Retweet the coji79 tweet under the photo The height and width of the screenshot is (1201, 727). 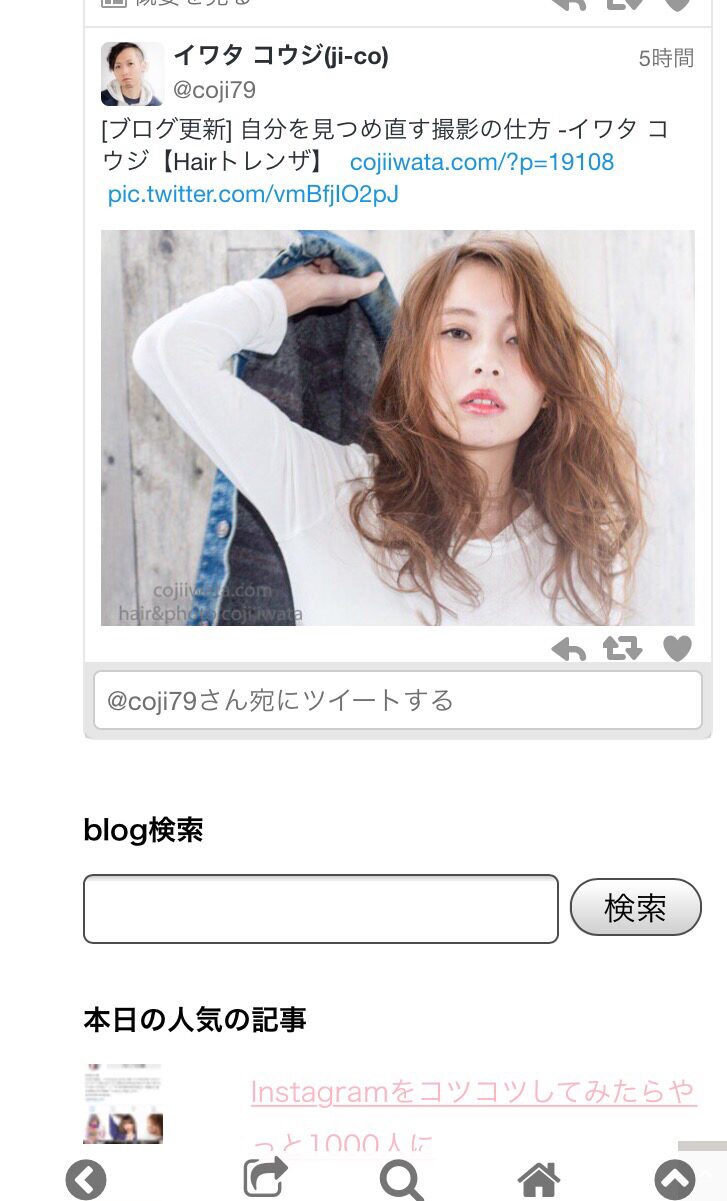click(x=623, y=650)
